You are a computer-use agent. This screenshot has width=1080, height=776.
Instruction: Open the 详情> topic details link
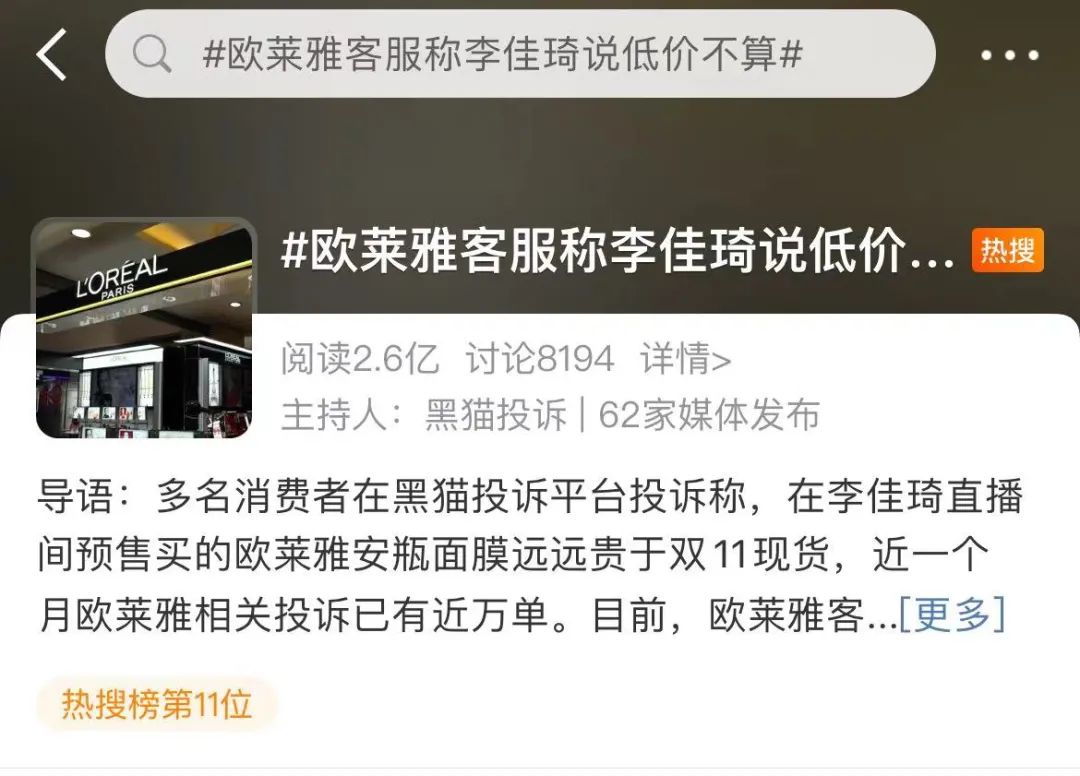[x=686, y=359]
